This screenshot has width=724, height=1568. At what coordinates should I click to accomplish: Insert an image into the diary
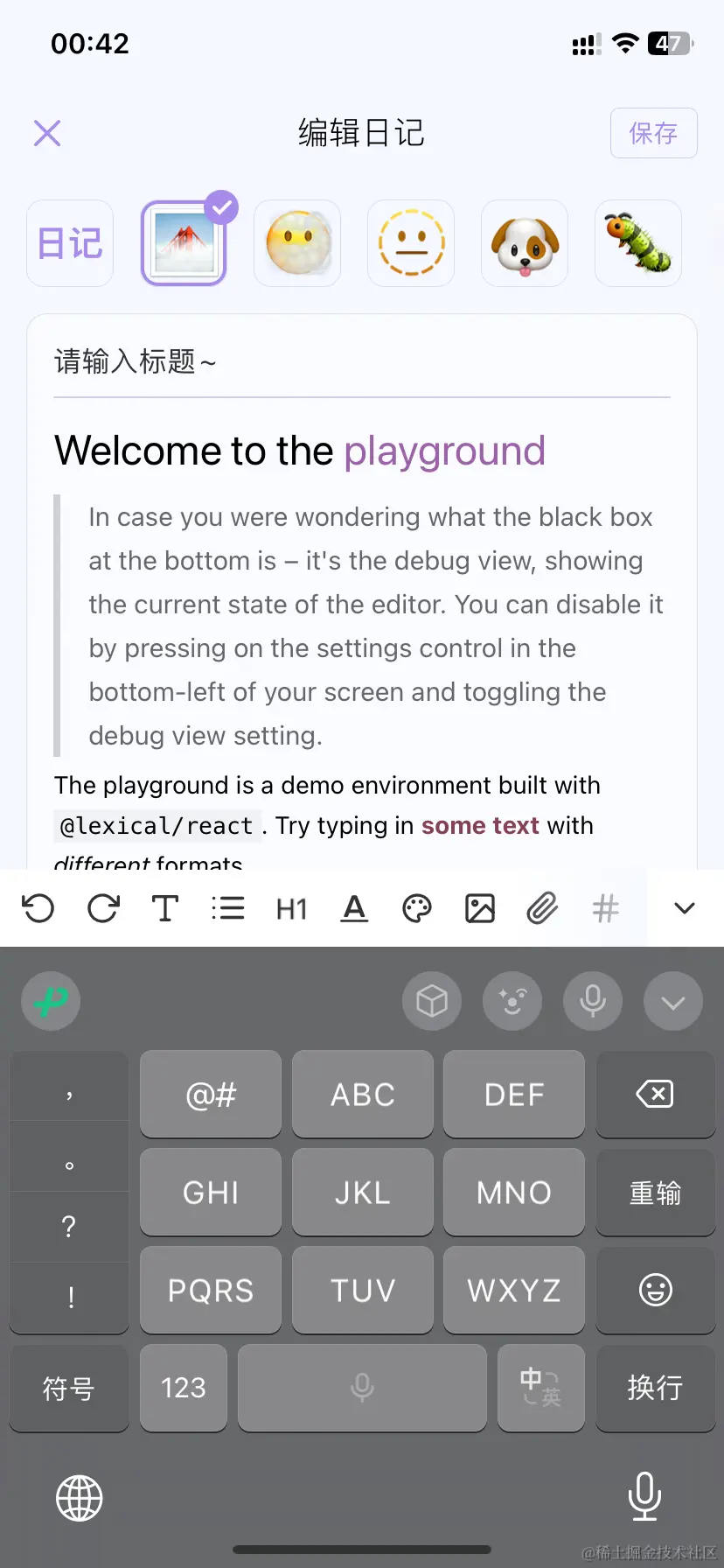(x=480, y=908)
